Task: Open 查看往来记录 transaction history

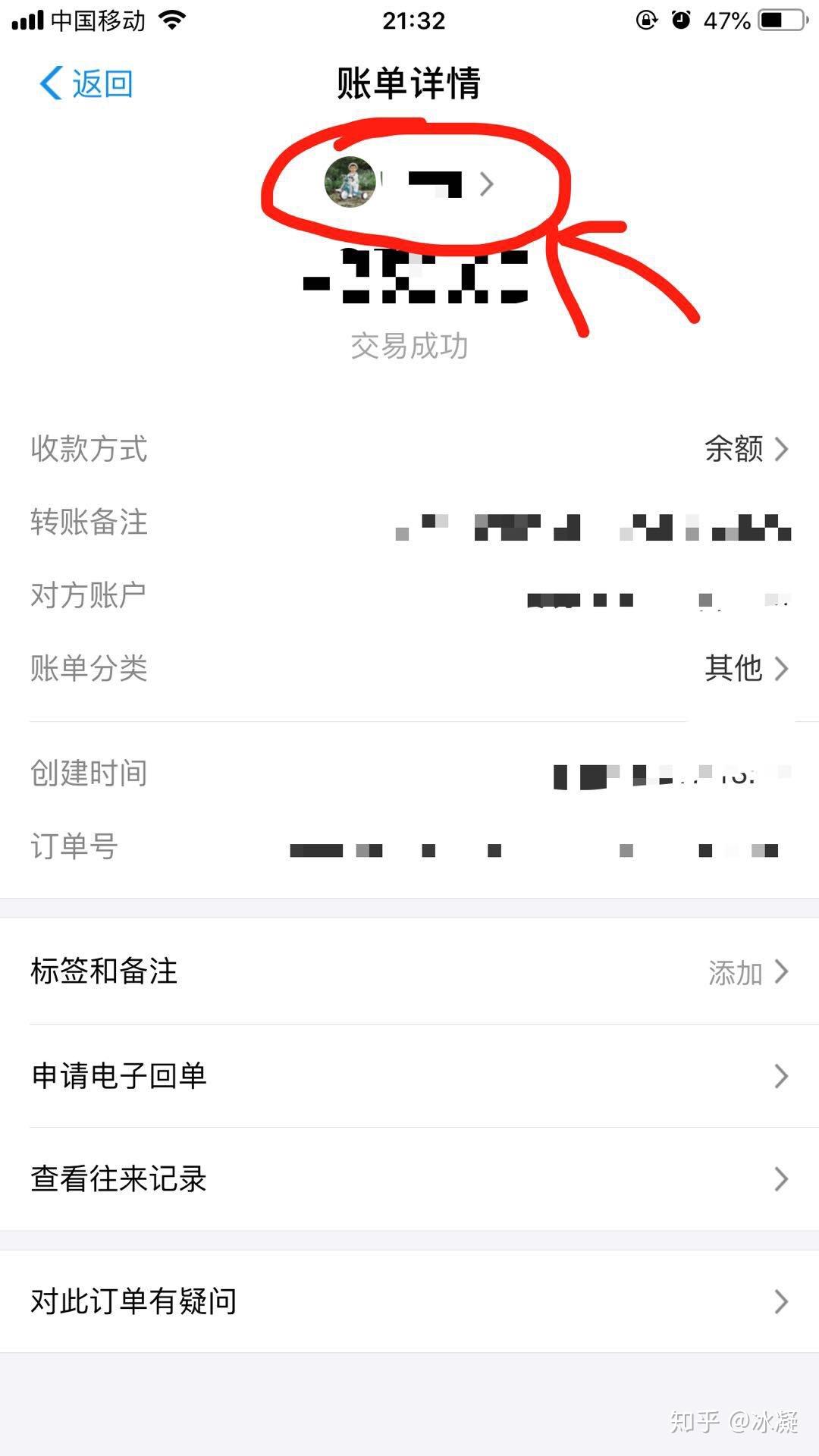Action: [118, 1178]
